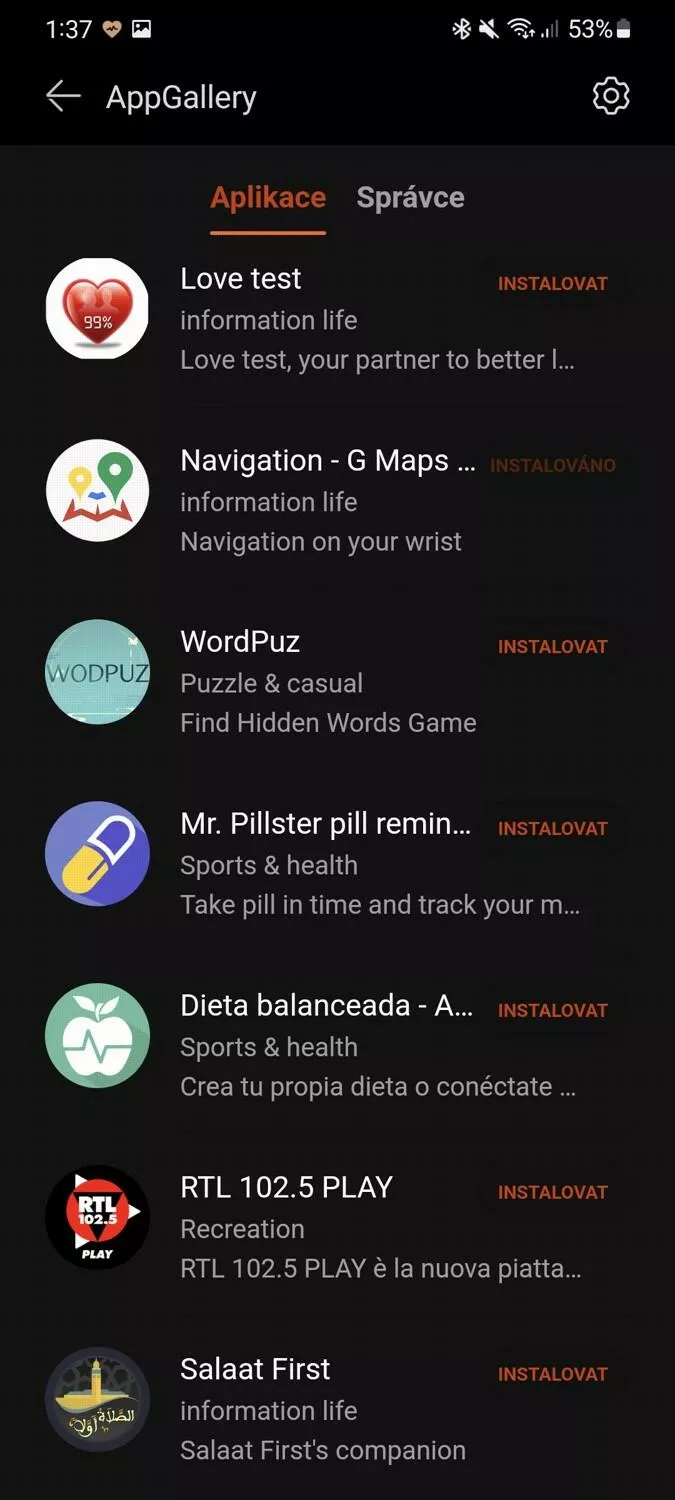The image size is (675, 1500).
Task: Install the Love test app
Action: click(552, 284)
